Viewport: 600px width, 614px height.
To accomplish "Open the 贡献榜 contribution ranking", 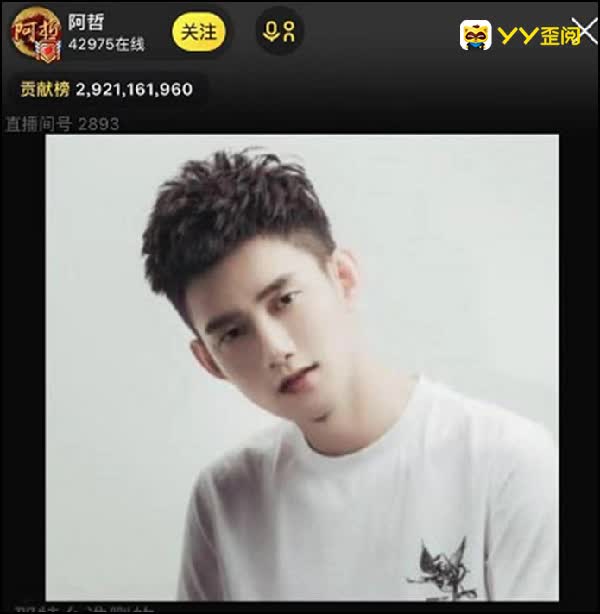I will (106, 89).
